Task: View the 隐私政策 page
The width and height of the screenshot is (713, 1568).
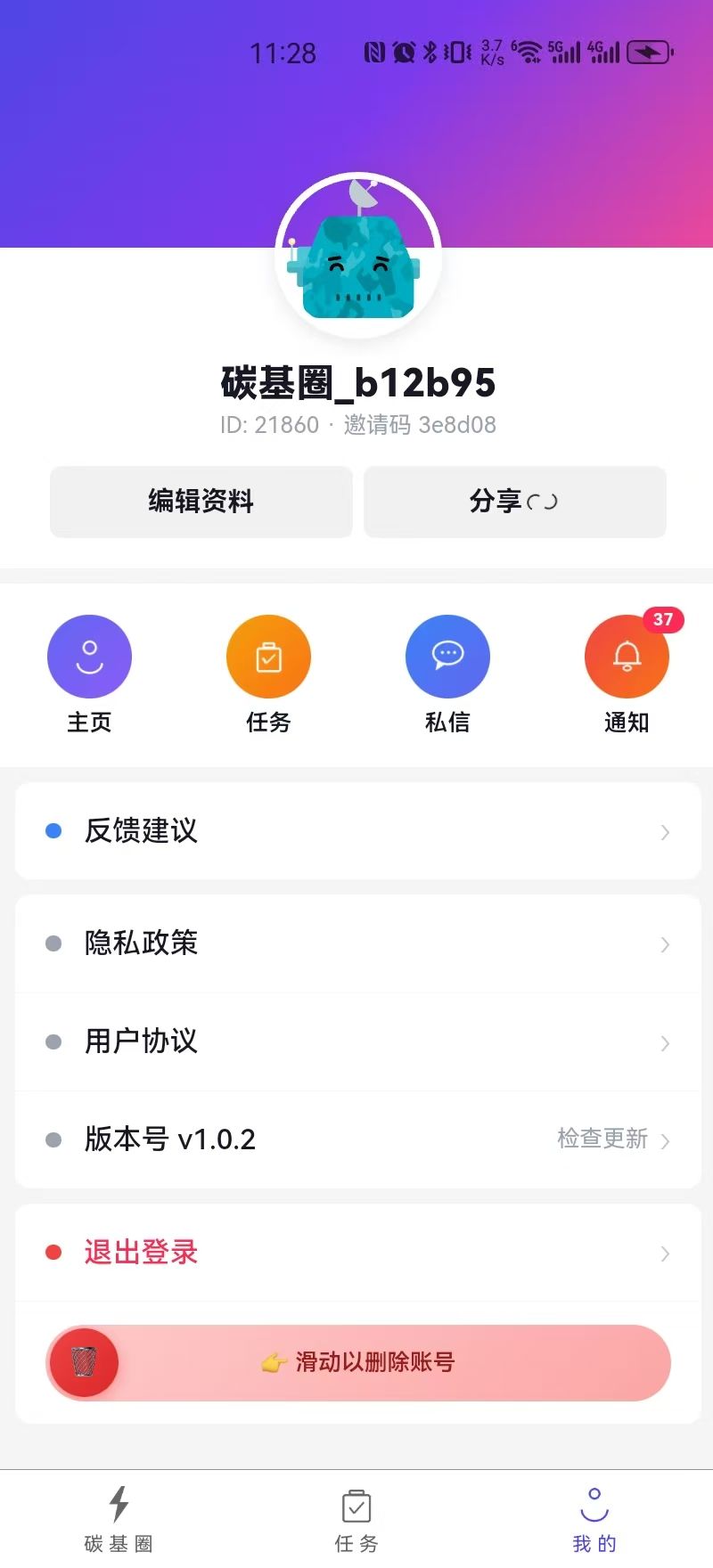Action: coord(357,943)
